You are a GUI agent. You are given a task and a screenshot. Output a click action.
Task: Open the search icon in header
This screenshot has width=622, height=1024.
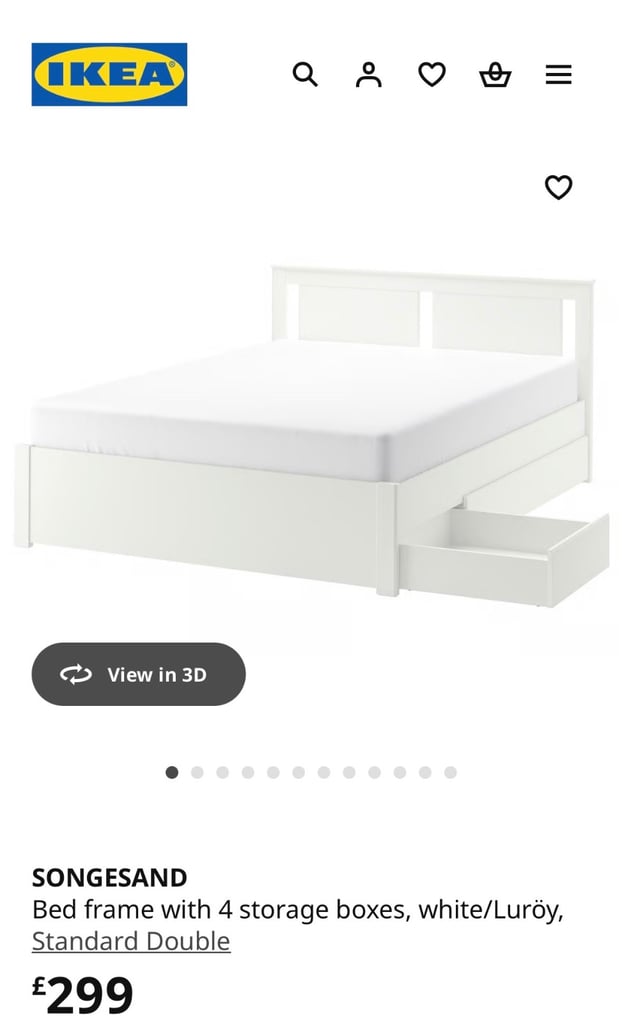[304, 74]
